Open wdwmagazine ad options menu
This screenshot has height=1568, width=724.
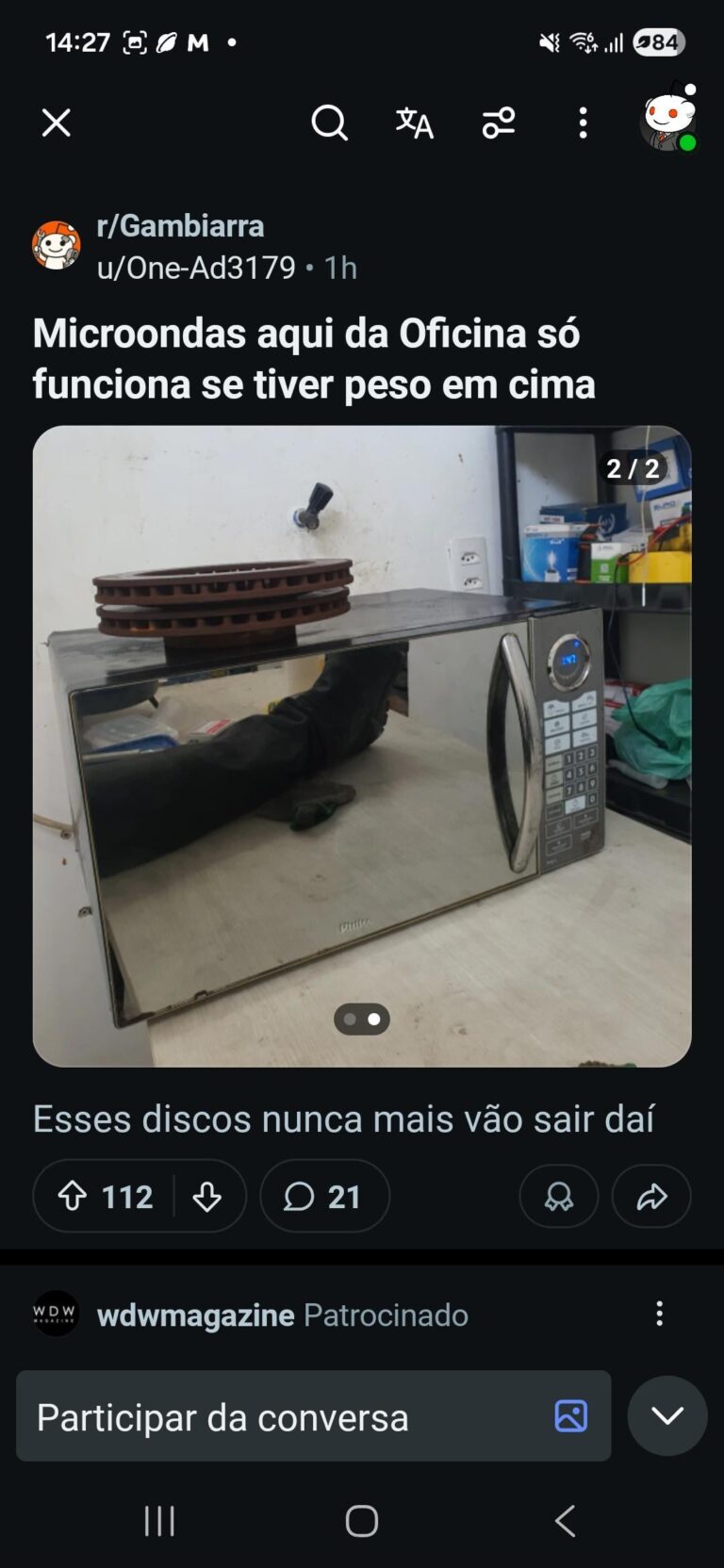[659, 1314]
